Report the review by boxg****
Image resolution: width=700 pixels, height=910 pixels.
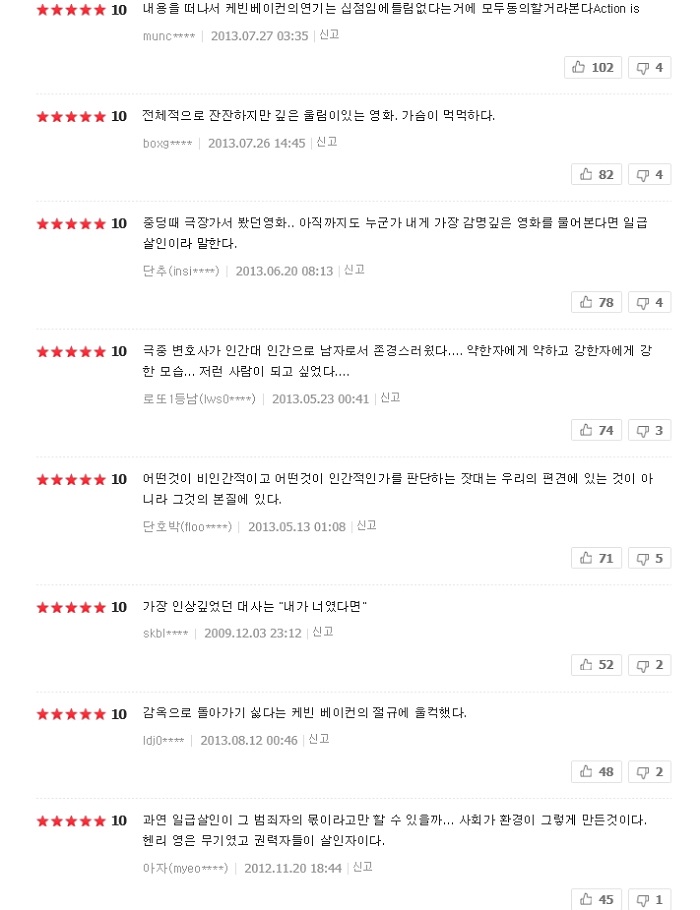click(x=326, y=142)
